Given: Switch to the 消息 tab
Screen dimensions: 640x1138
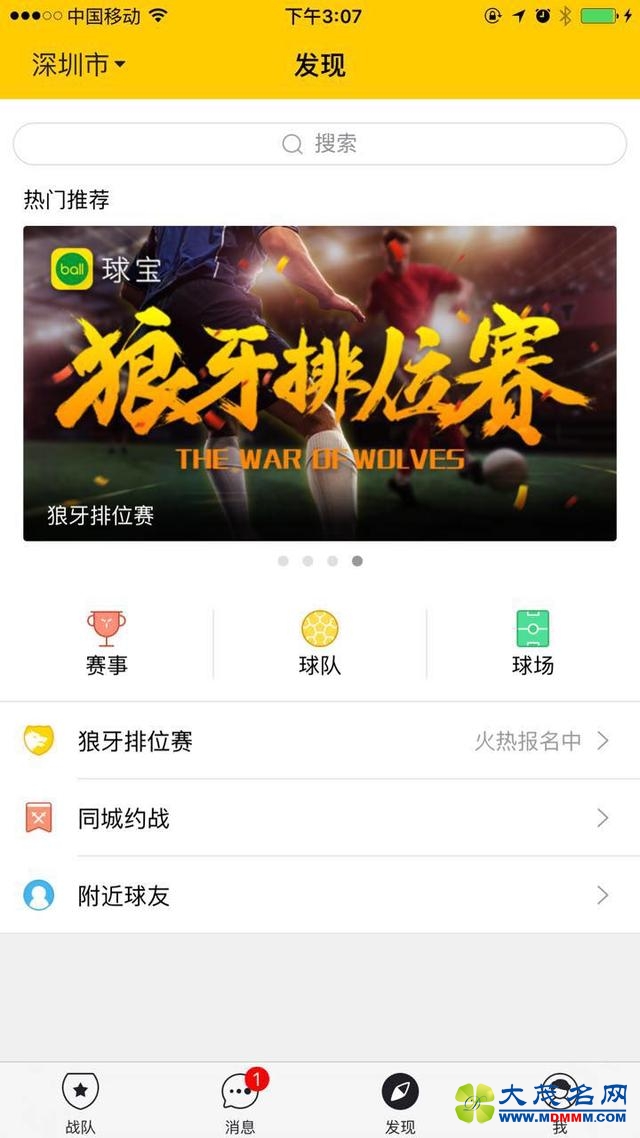Looking at the screenshot, I should (x=240, y=1100).
